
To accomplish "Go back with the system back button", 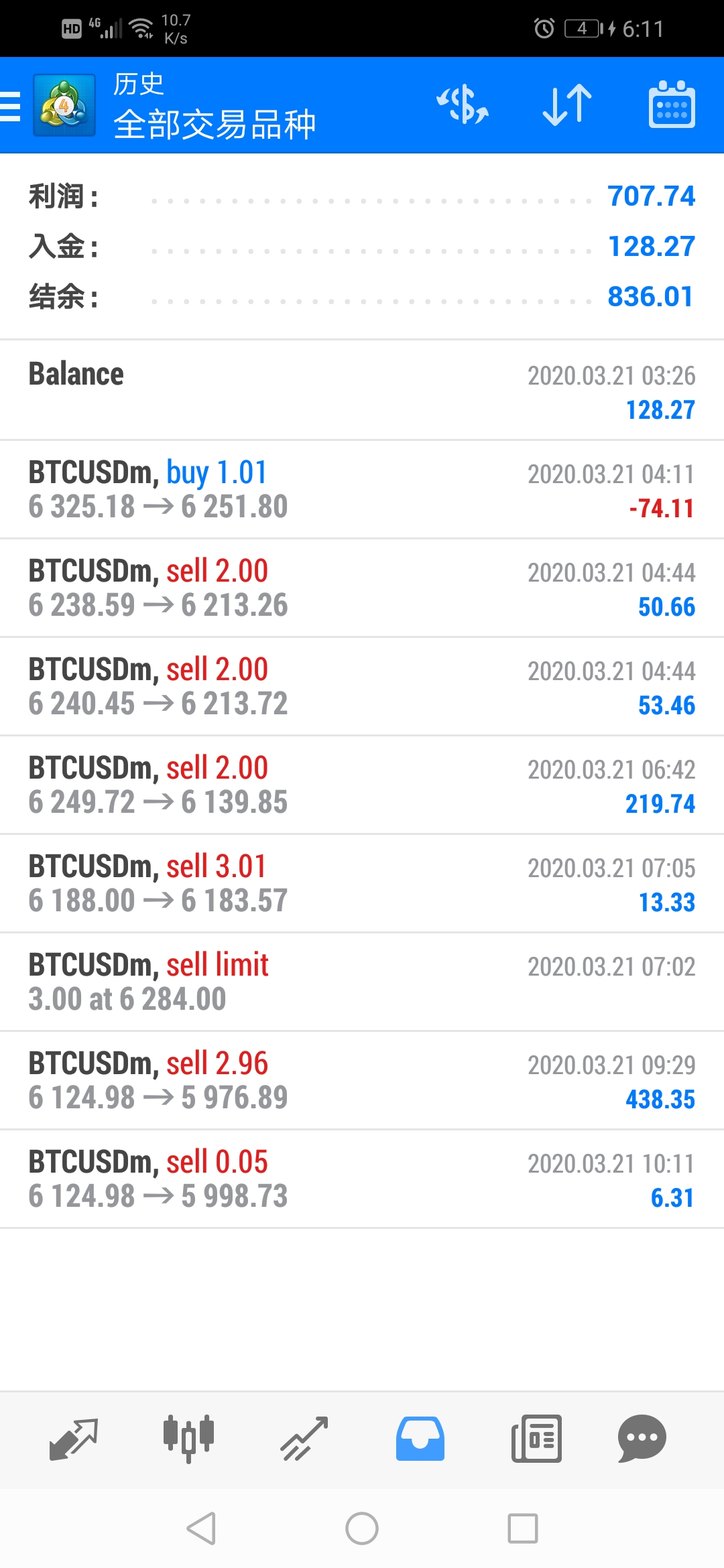I will [x=201, y=1528].
